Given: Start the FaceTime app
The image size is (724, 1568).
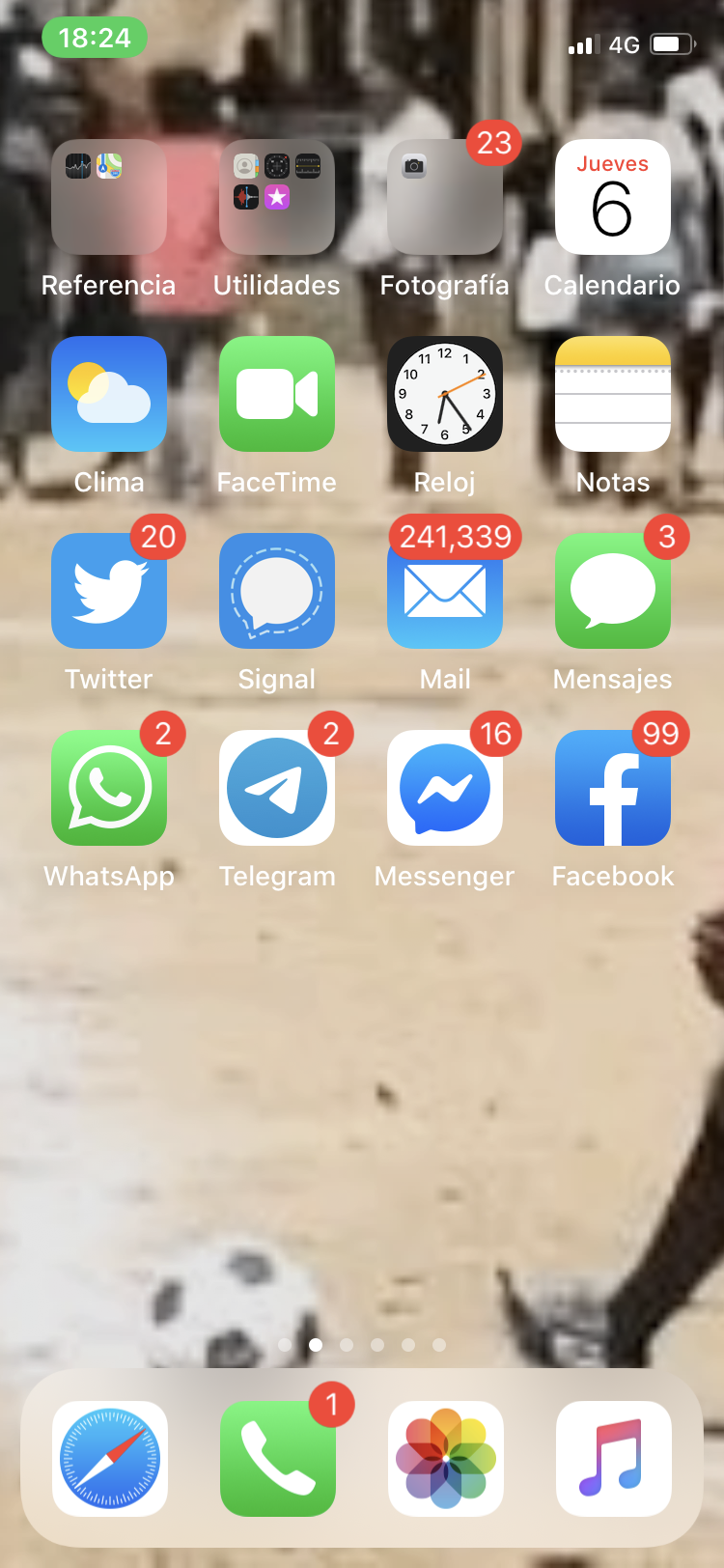Looking at the screenshot, I should point(277,394).
